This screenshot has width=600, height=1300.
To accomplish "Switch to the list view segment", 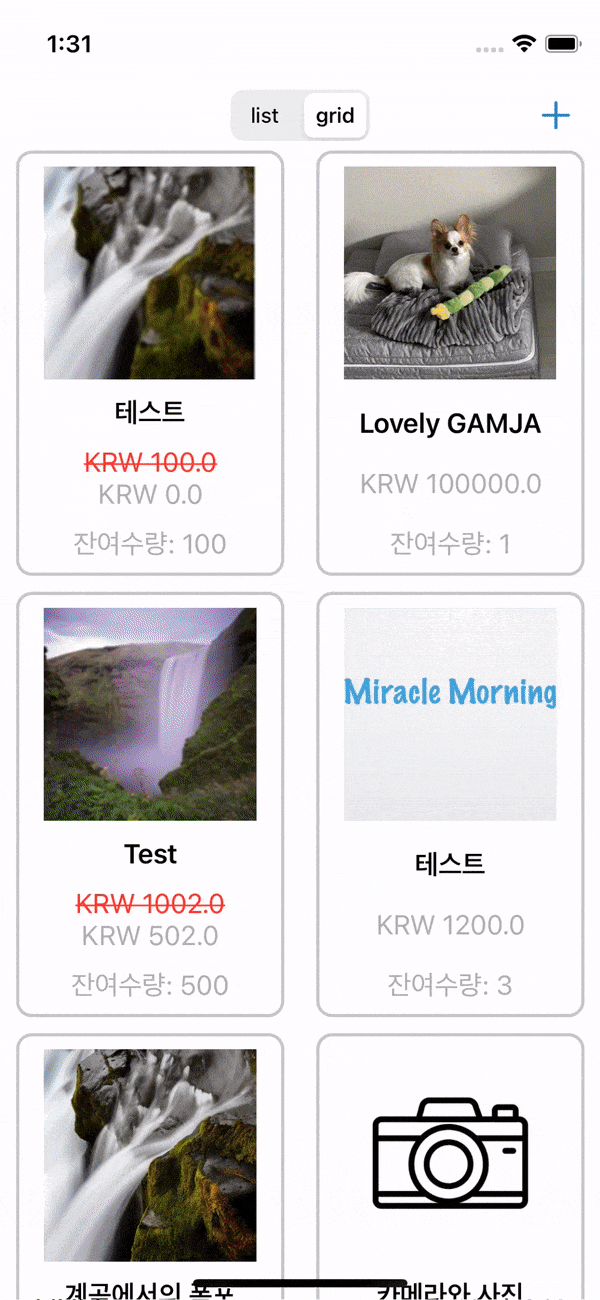I will tap(265, 116).
